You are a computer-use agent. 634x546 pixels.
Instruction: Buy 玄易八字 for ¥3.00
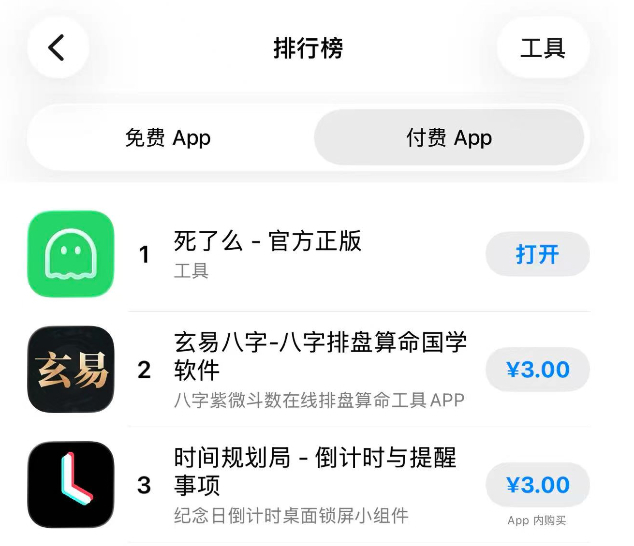coord(537,370)
